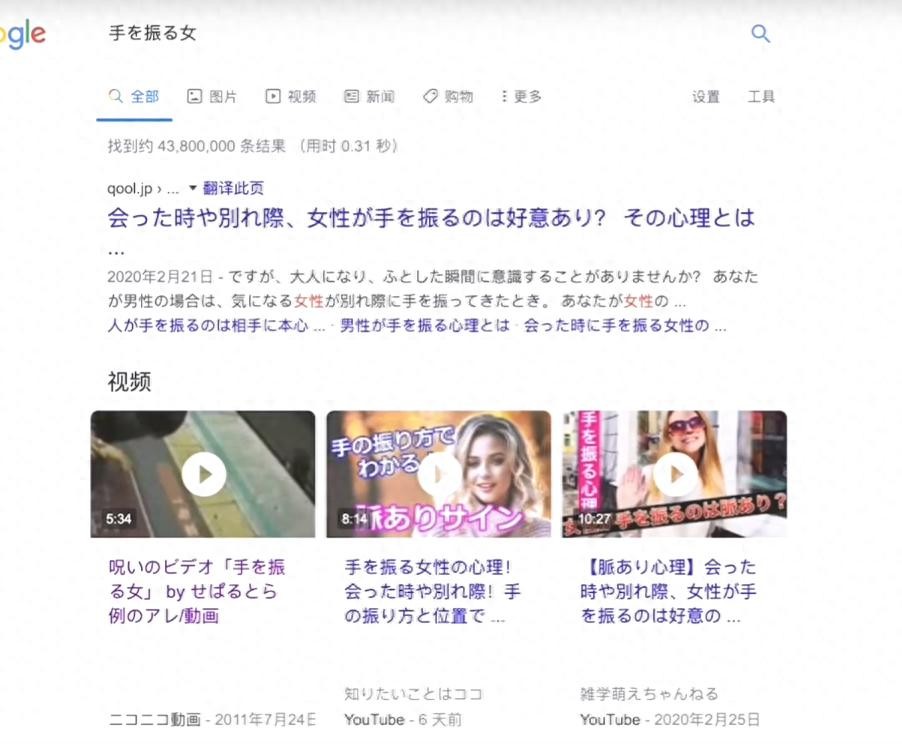Viewport: 902px width, 744px height.
Task: Open sublink 人が手を振るのは相手に本心
Action: 216,326
